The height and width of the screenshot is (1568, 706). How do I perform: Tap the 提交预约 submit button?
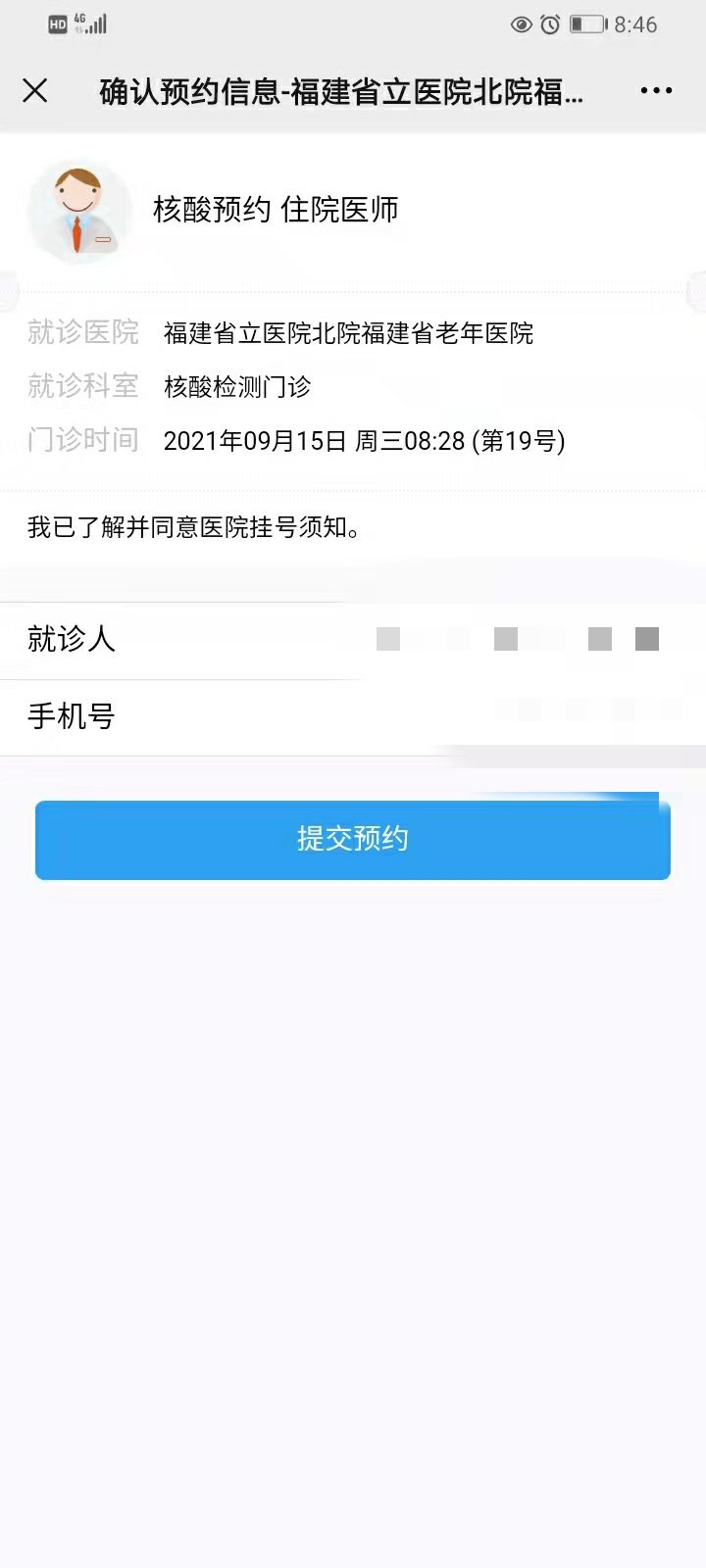(x=353, y=839)
